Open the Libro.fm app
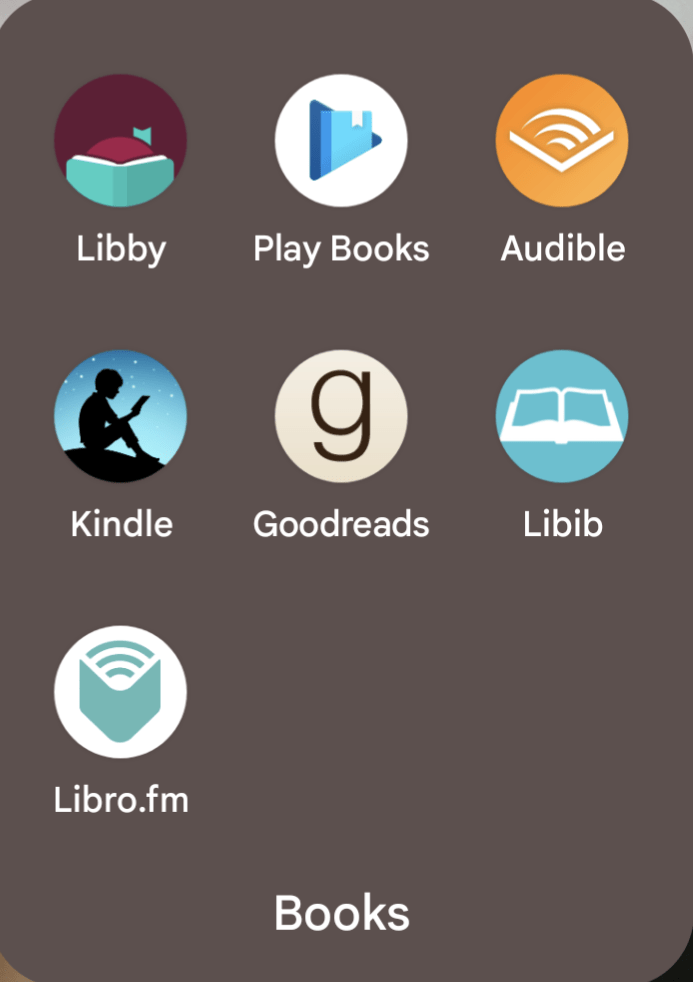 coord(120,692)
